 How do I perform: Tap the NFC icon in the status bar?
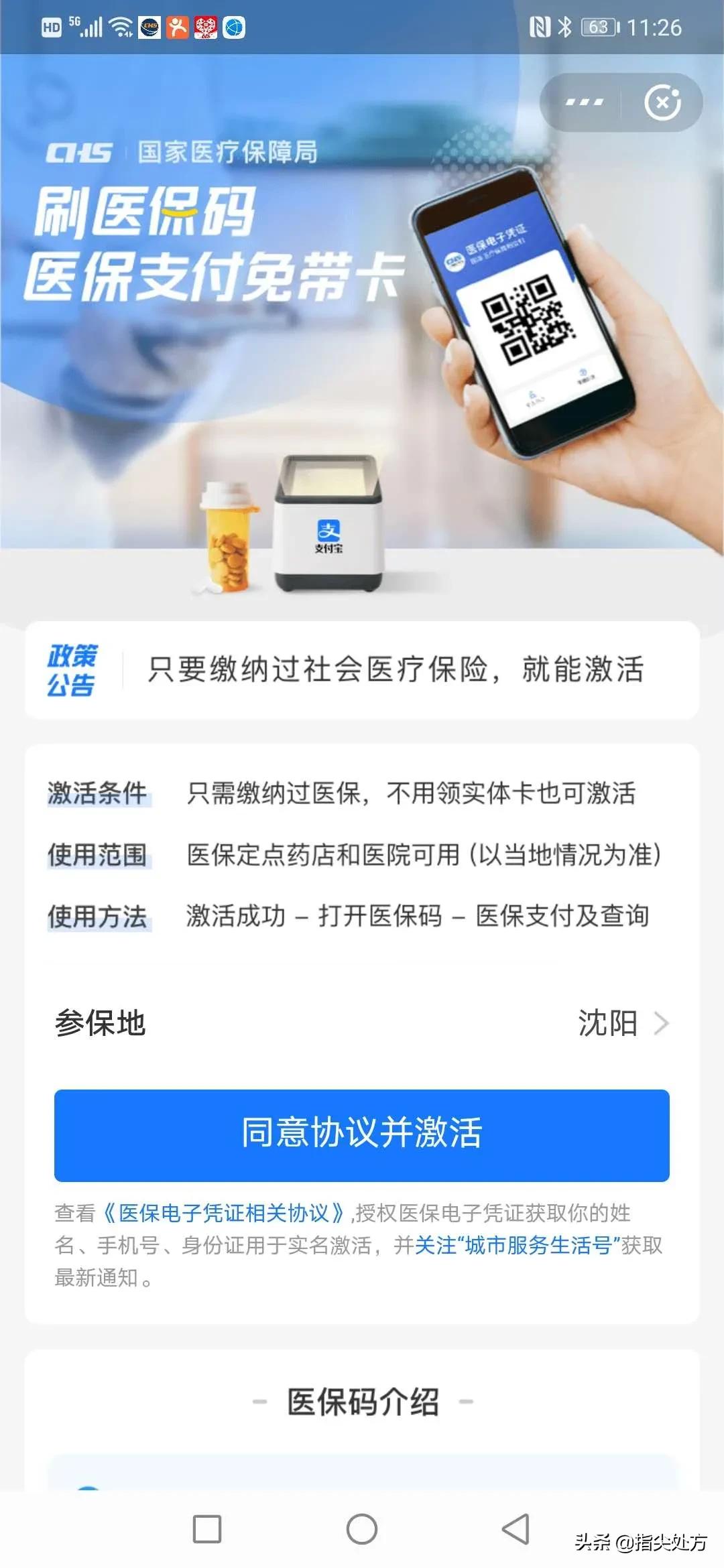tap(541, 25)
